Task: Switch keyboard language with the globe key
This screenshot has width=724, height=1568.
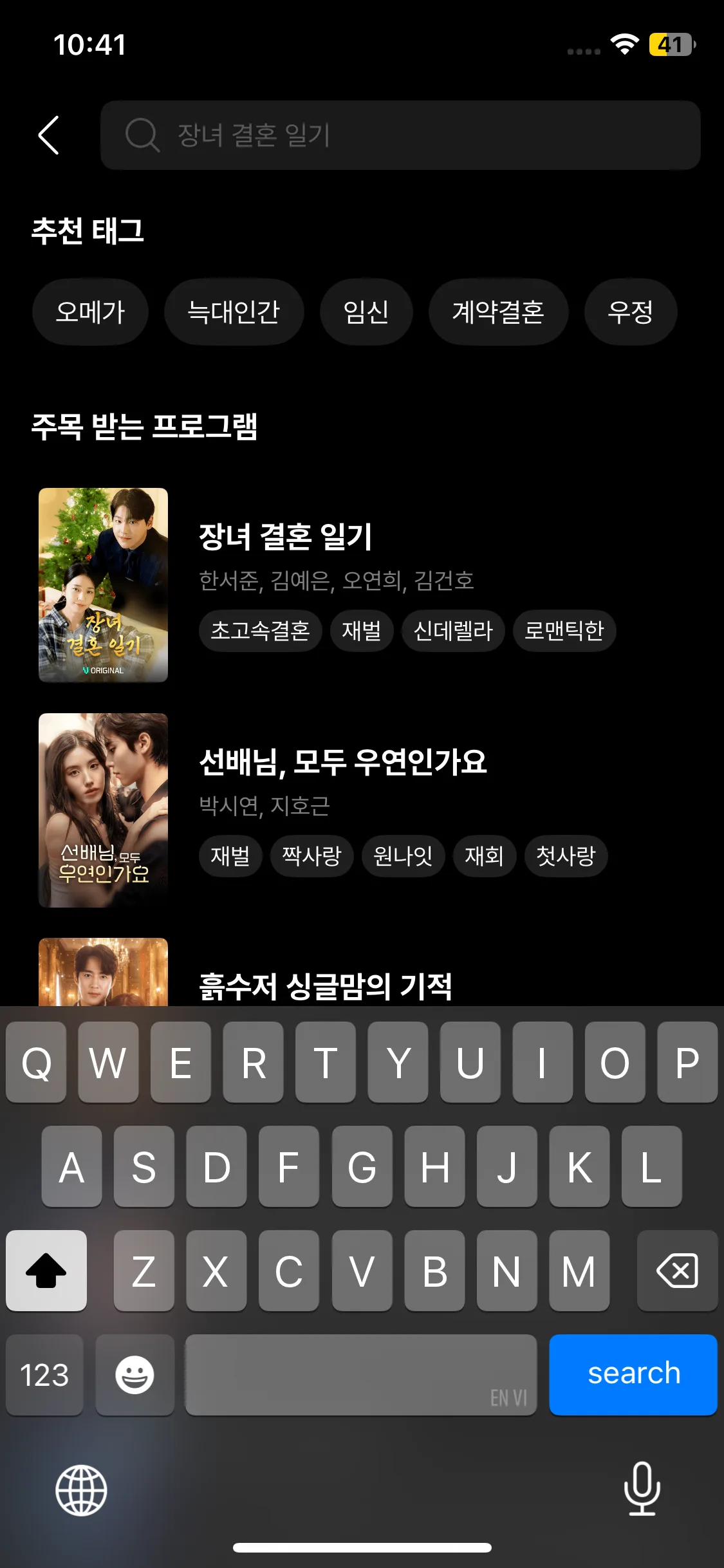Action: point(81,1490)
